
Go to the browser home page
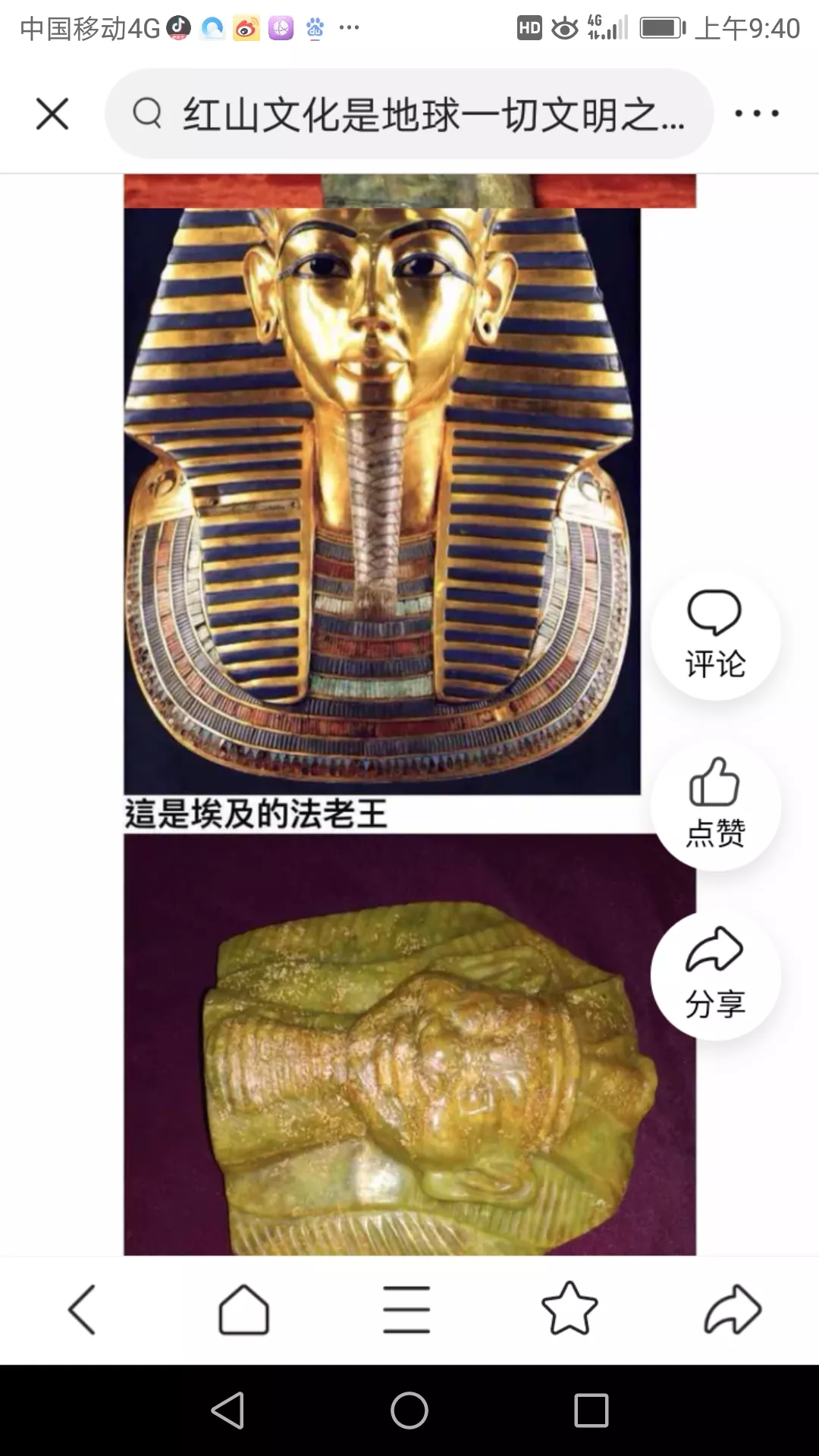[243, 1309]
